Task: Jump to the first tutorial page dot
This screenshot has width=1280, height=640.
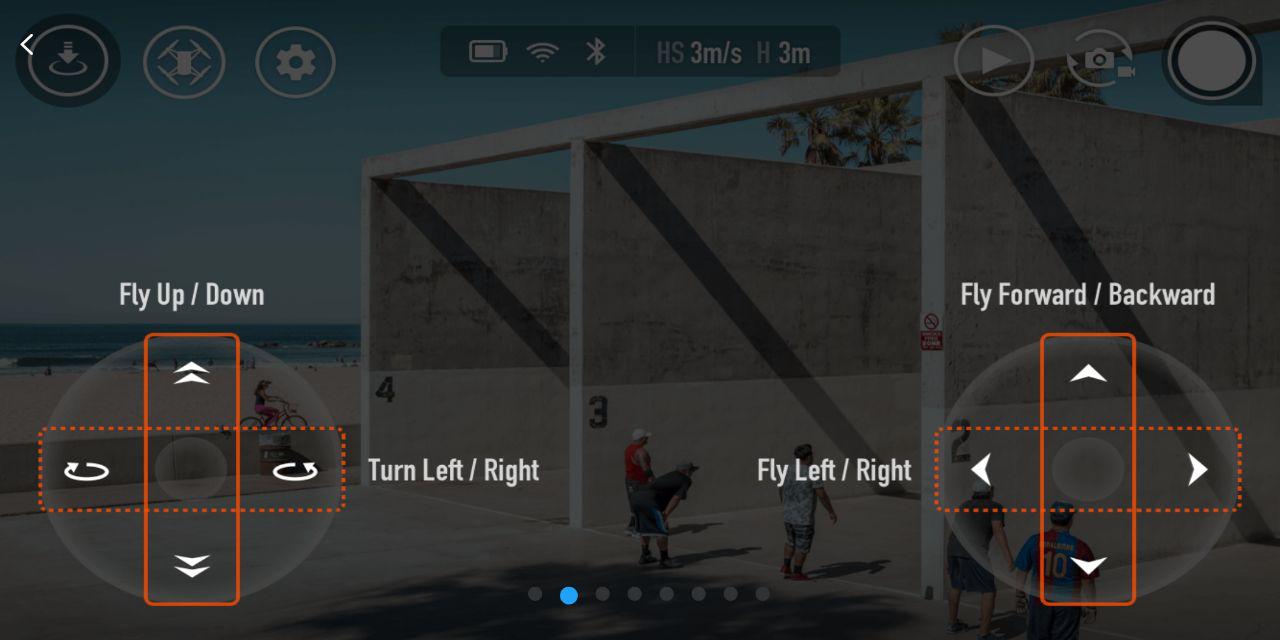Action: click(x=535, y=594)
